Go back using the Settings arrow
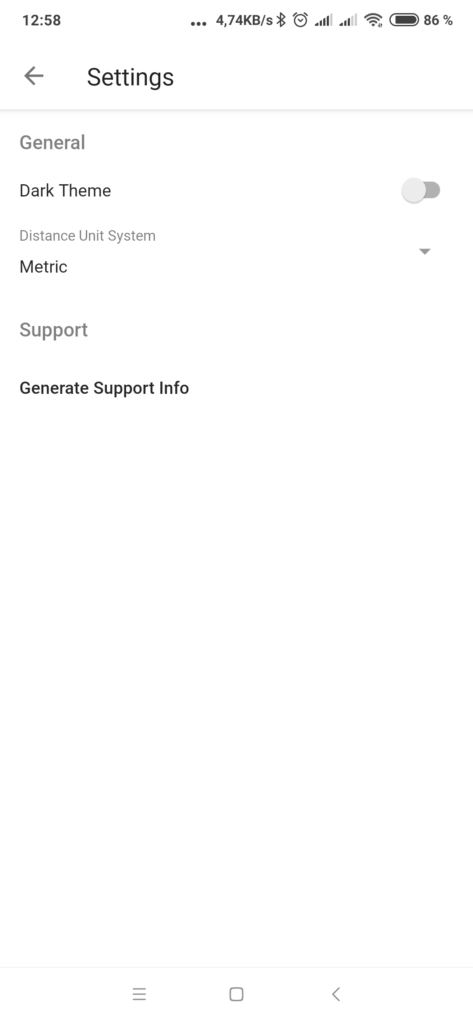473x1024 pixels. coord(33,76)
